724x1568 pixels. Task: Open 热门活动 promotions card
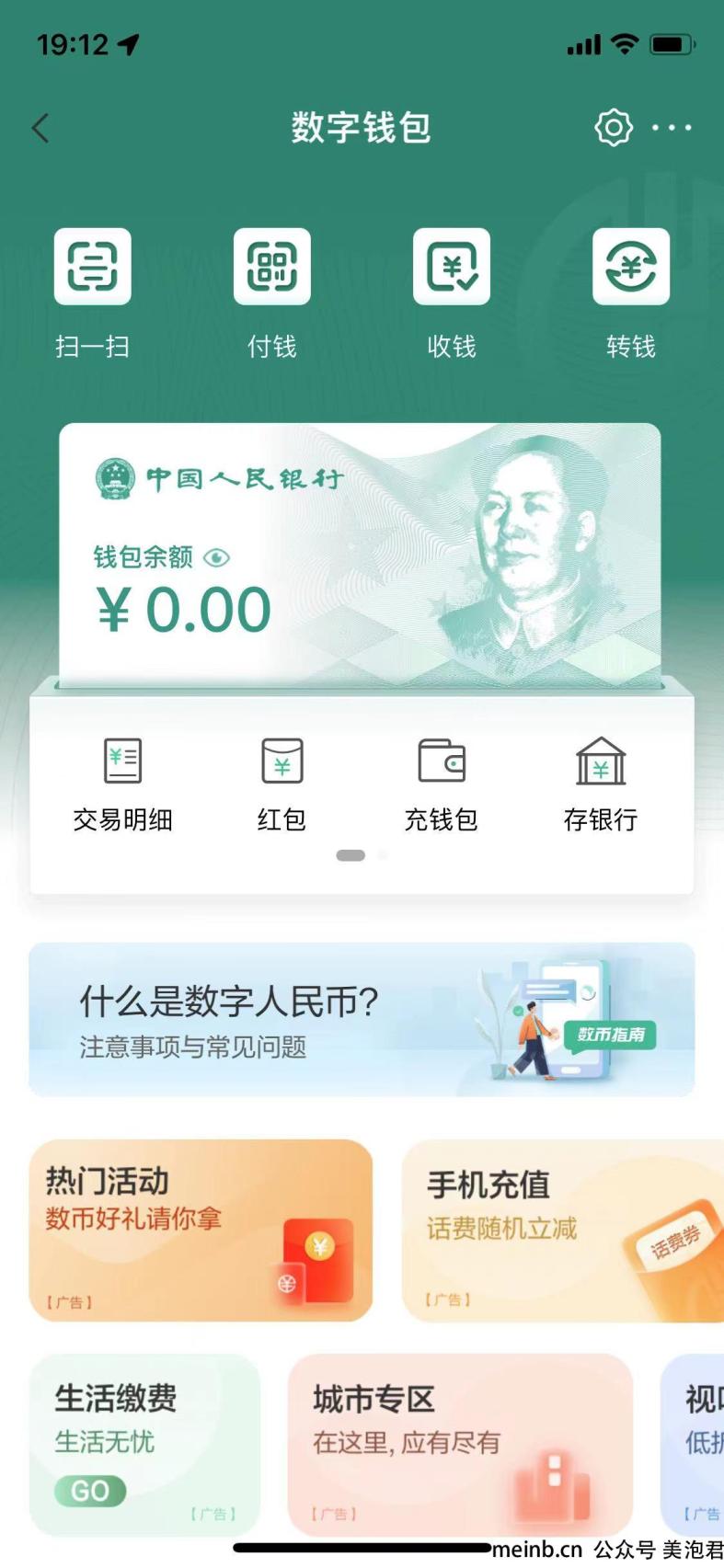click(x=201, y=1230)
